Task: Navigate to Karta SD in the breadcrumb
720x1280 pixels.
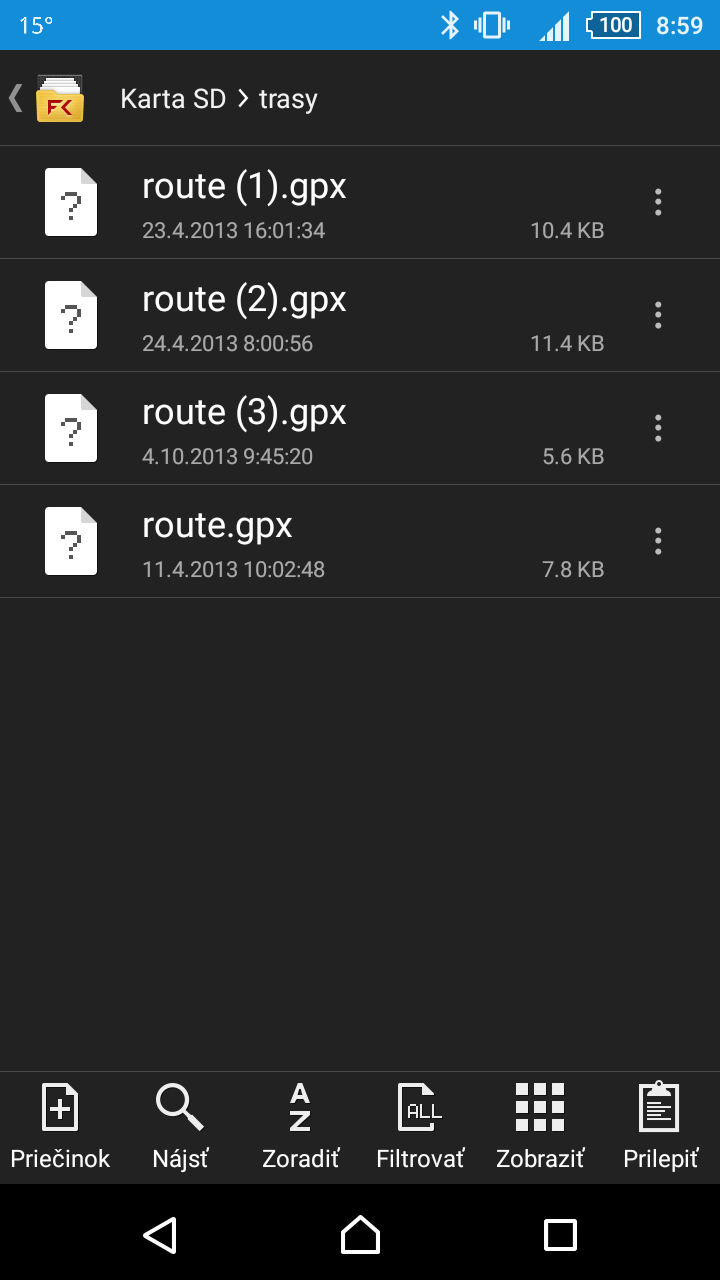Action: tap(173, 99)
